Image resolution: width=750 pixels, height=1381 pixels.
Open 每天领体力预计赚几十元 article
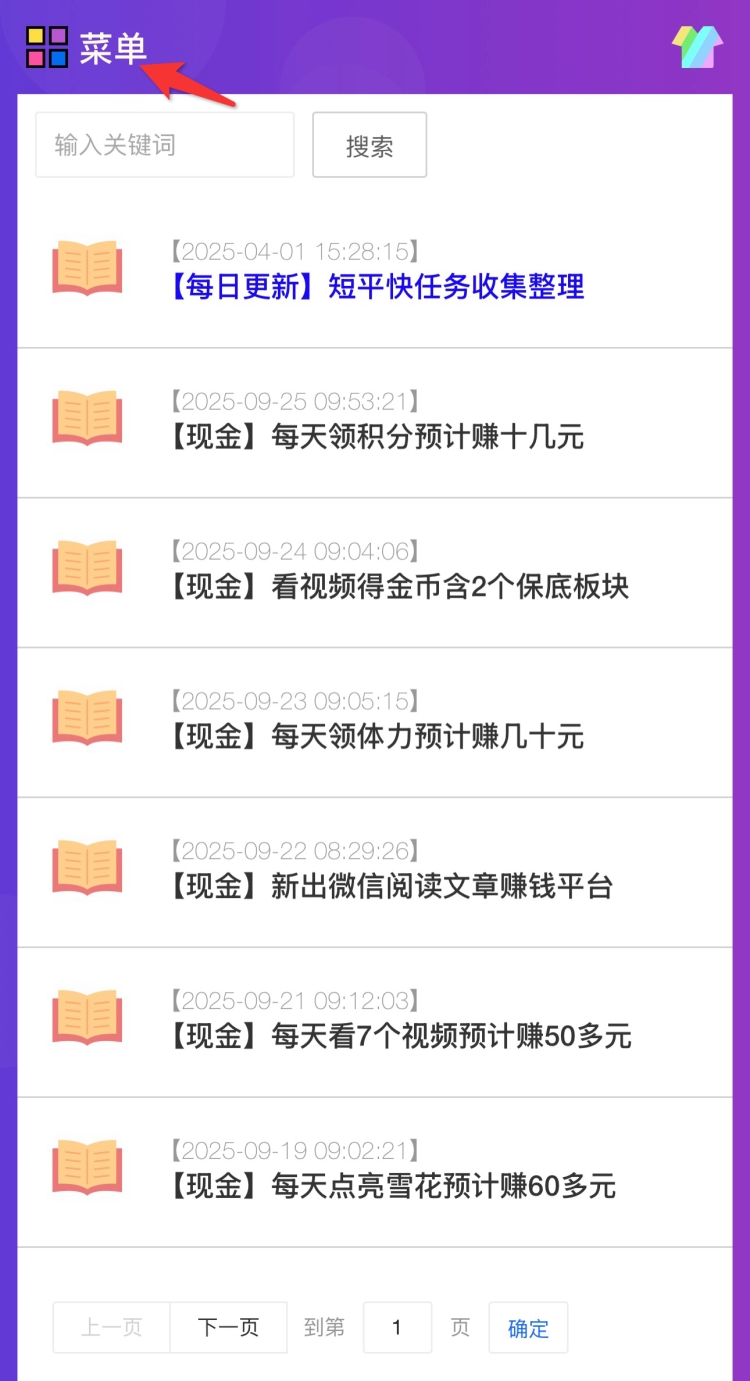tap(376, 737)
